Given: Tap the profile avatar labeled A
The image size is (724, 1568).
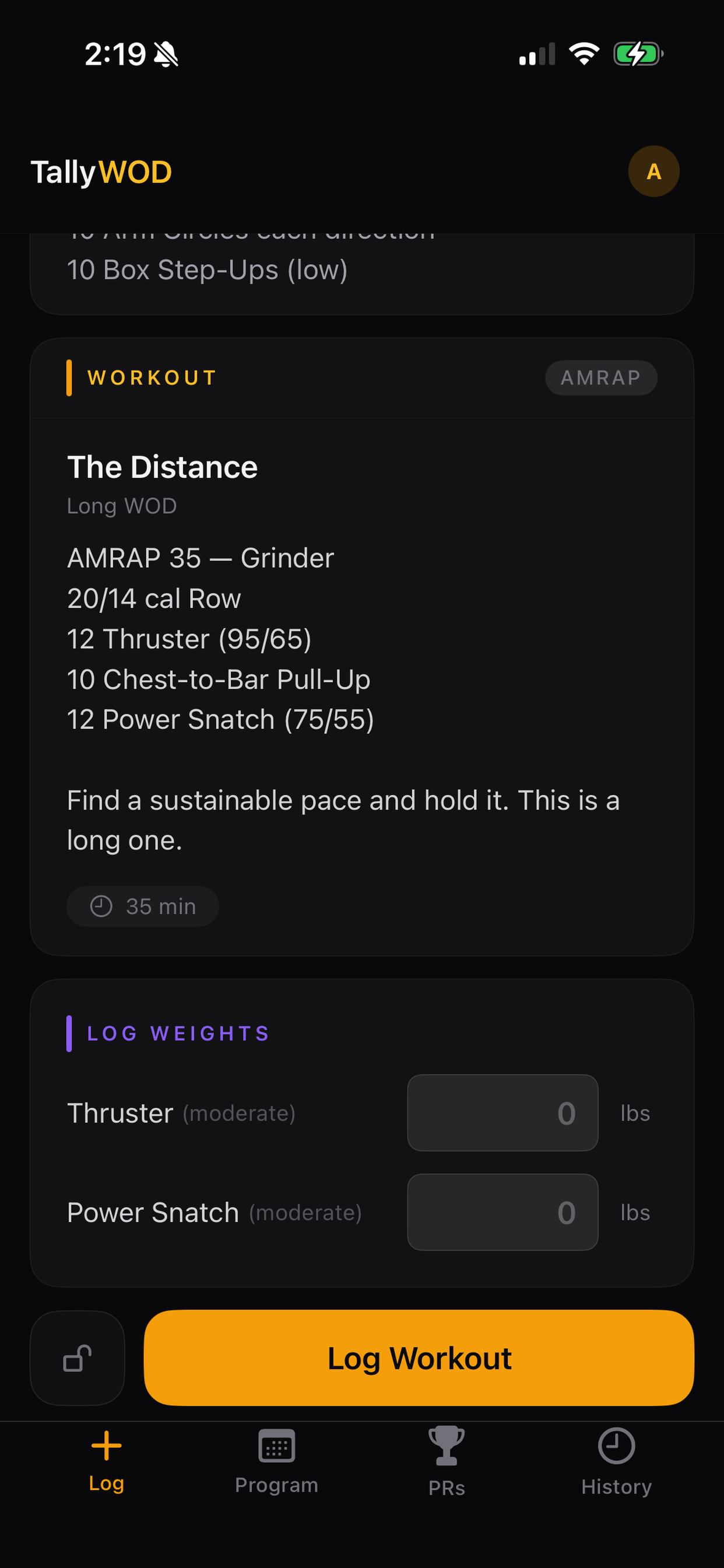Looking at the screenshot, I should click(653, 171).
